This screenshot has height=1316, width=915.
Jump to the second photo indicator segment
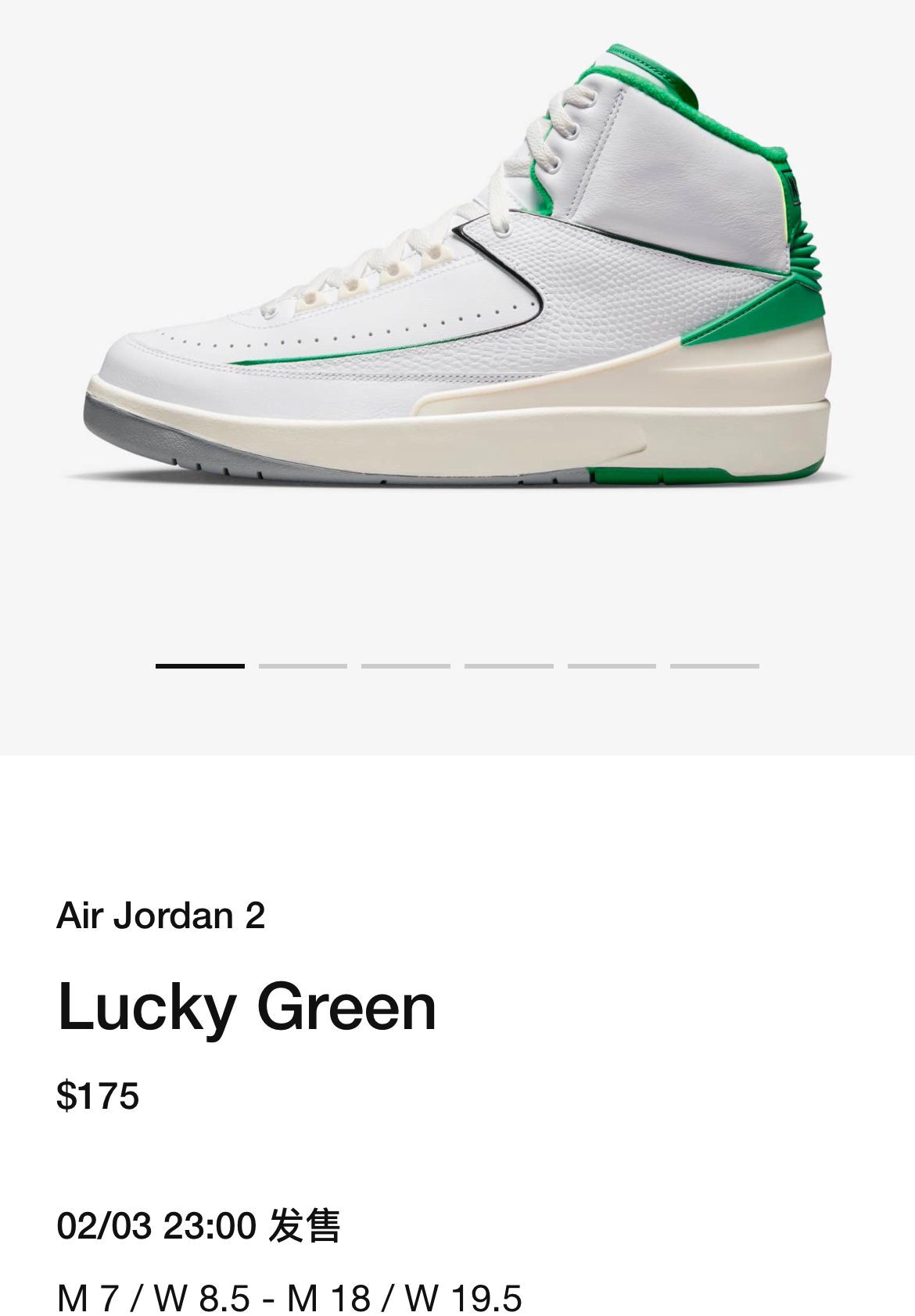click(x=303, y=666)
